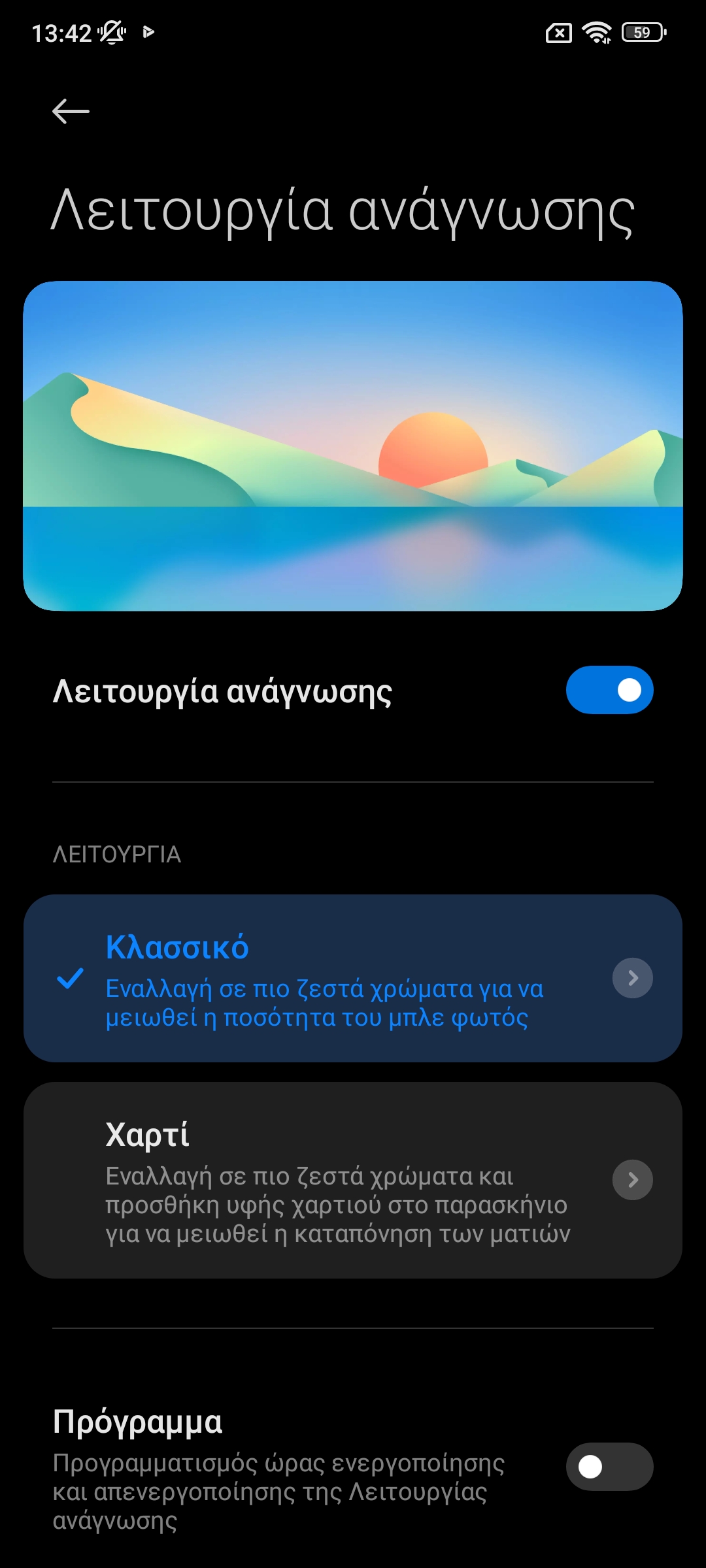Go back using the arrow icon

pyautogui.click(x=71, y=111)
